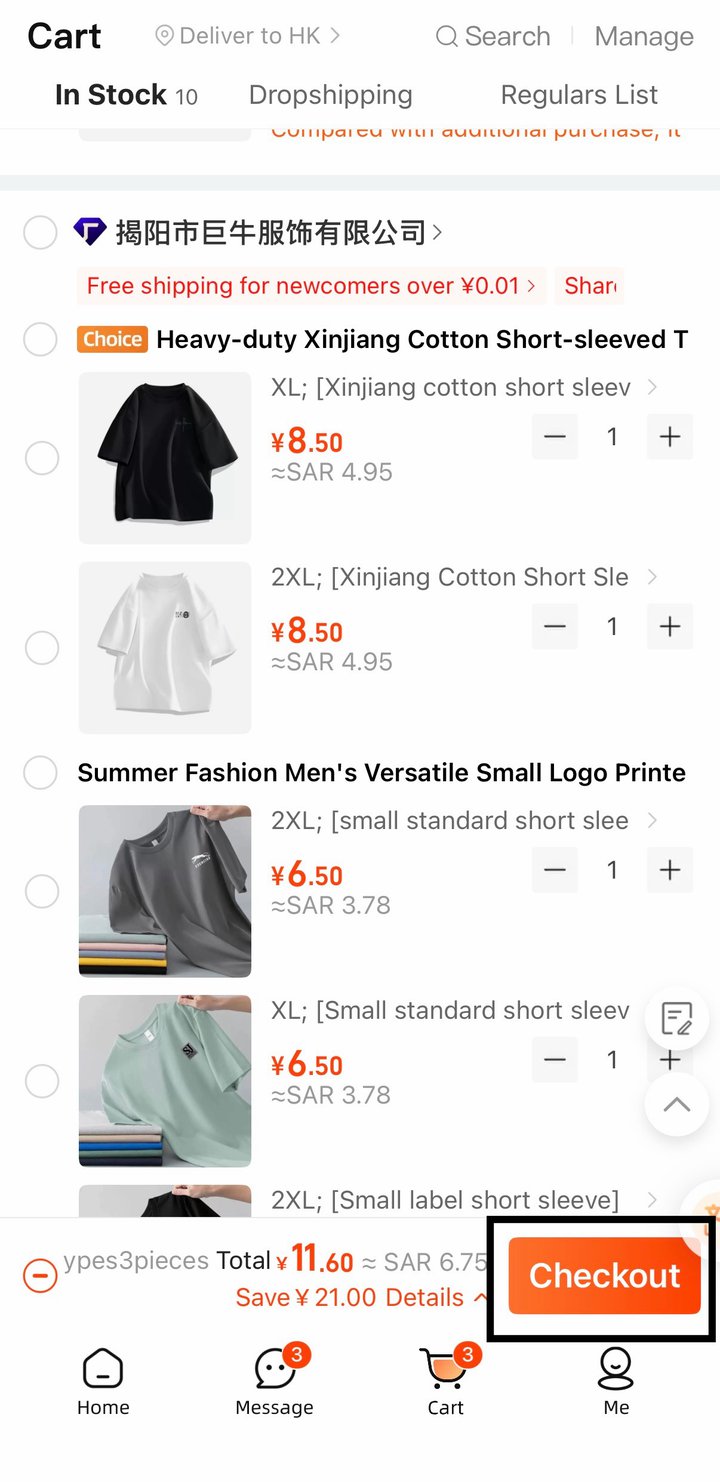Screen dimensions: 720x1482
Task: Change the Deliver to HK location
Action: tap(248, 36)
